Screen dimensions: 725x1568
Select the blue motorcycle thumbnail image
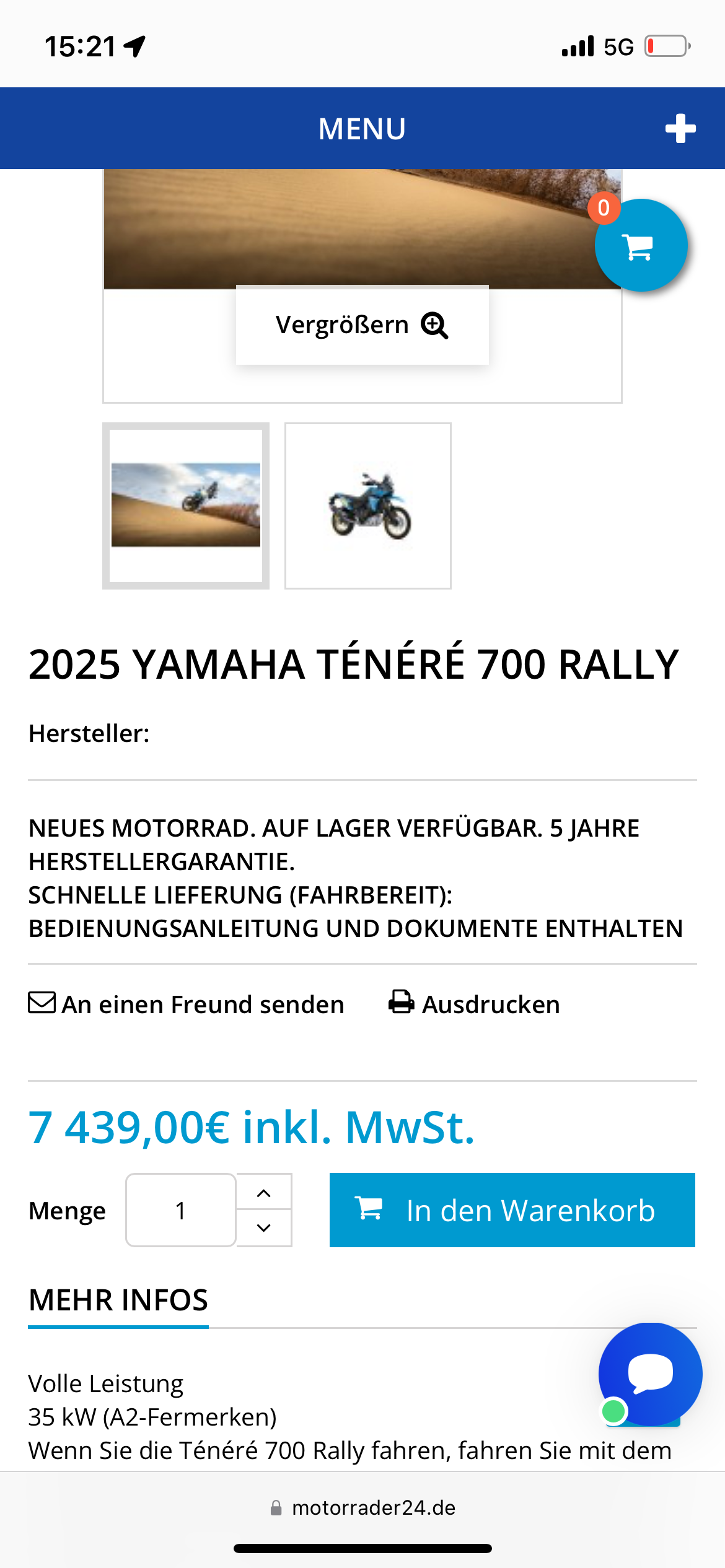point(368,505)
